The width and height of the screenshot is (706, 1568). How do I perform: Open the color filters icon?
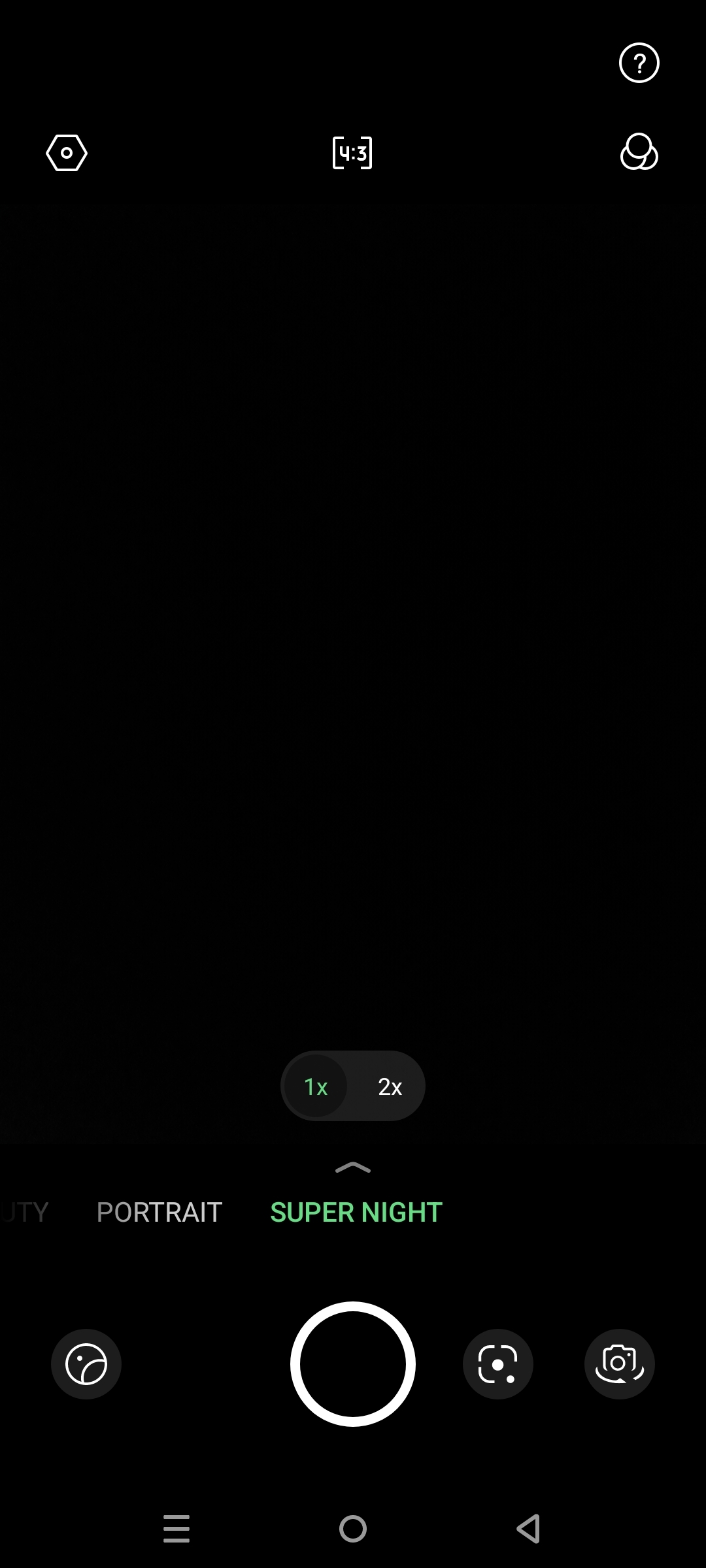[639, 152]
